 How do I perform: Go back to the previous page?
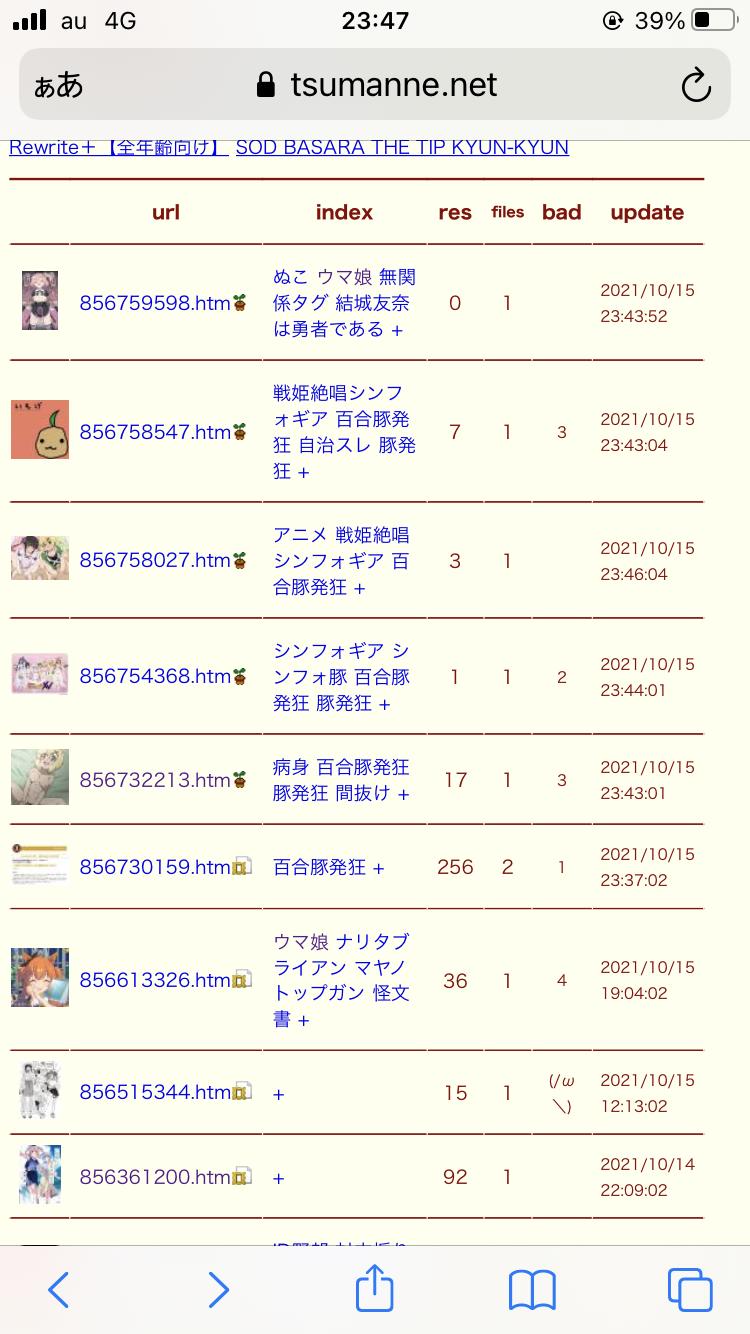(x=59, y=1289)
